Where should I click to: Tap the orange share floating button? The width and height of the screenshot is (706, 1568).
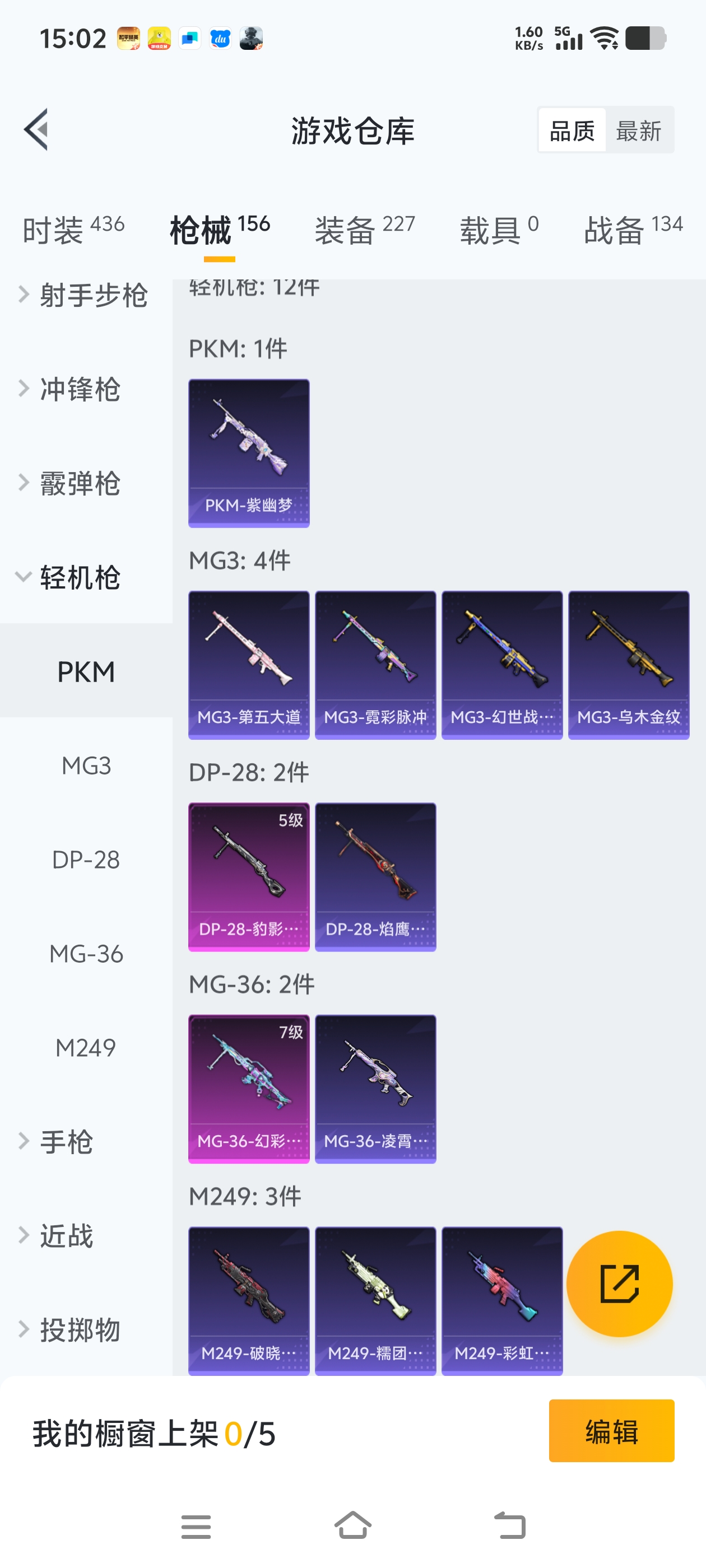pyautogui.click(x=619, y=1283)
